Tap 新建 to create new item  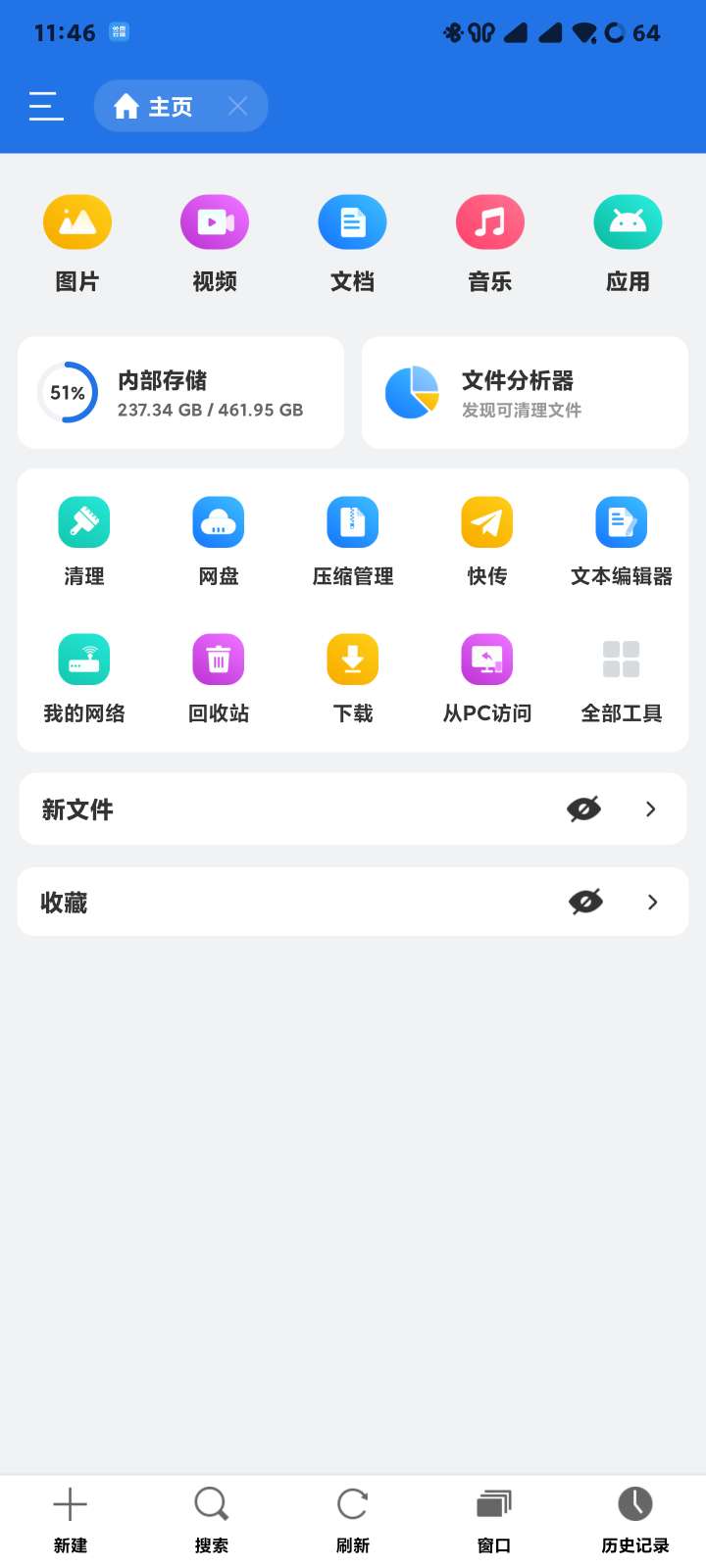(71, 1519)
